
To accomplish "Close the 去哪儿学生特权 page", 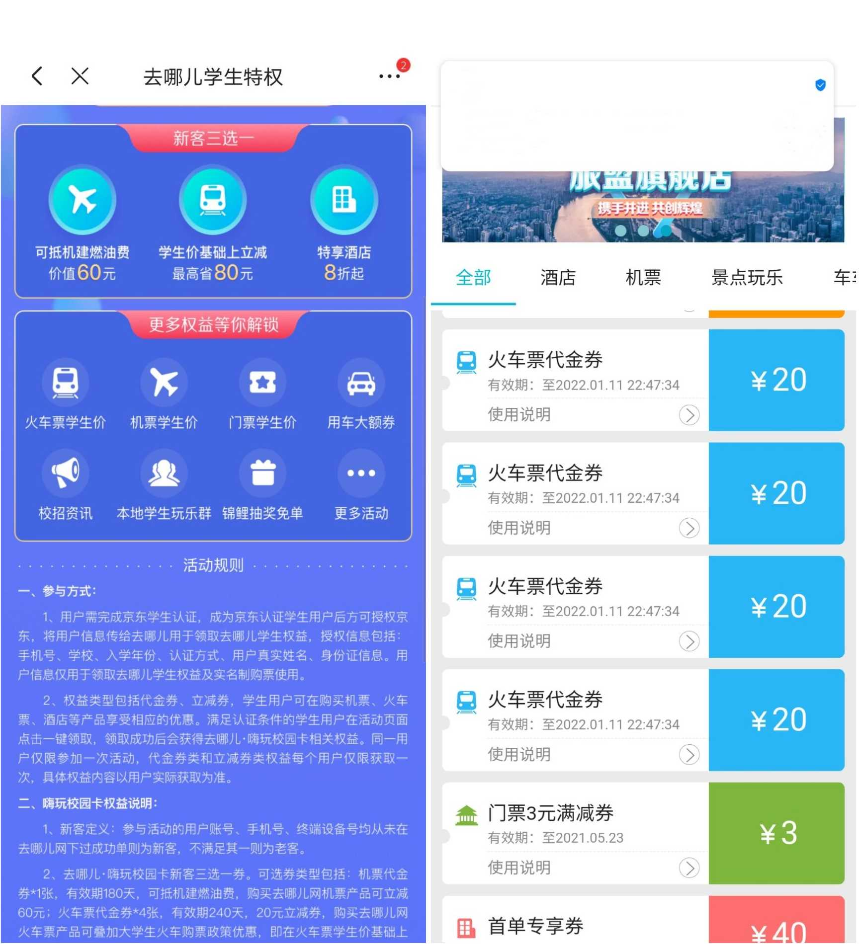I will 81,76.
